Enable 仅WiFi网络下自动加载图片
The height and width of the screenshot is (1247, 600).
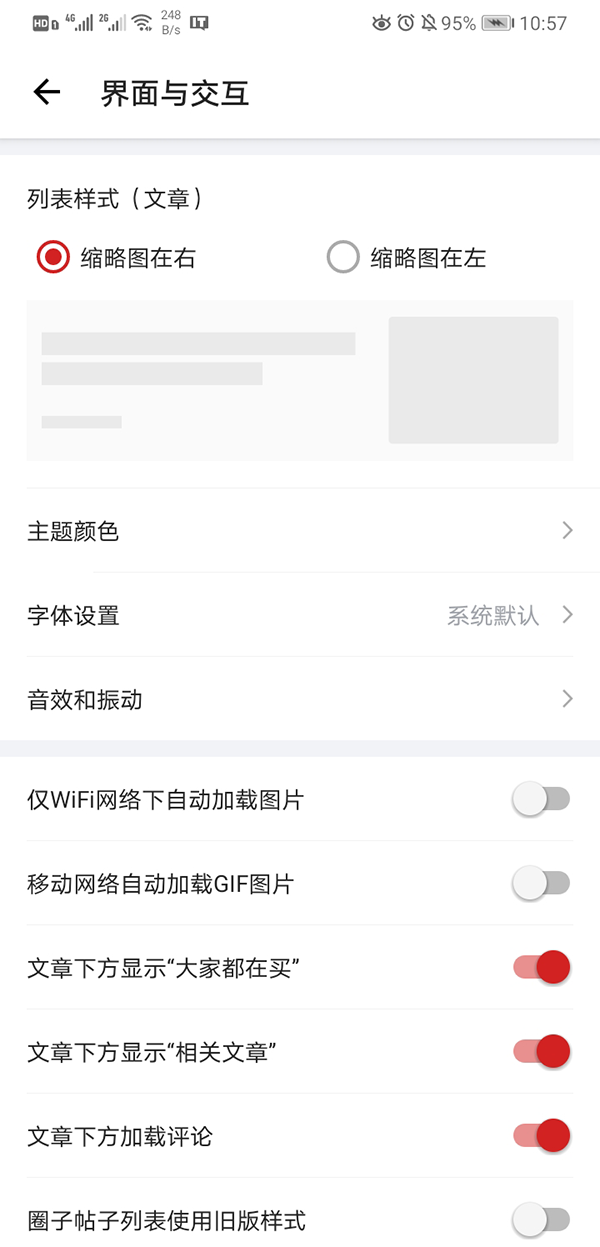coord(541,799)
